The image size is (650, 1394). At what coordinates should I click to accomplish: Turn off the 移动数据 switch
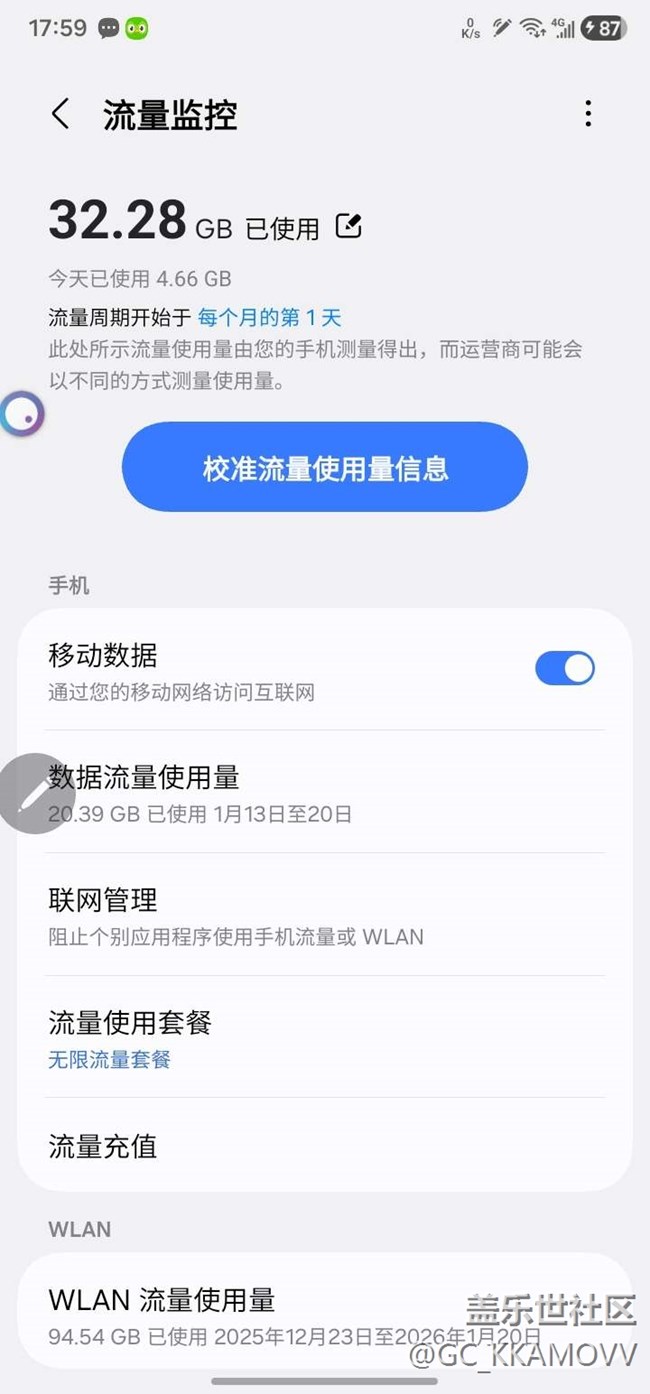pos(564,668)
